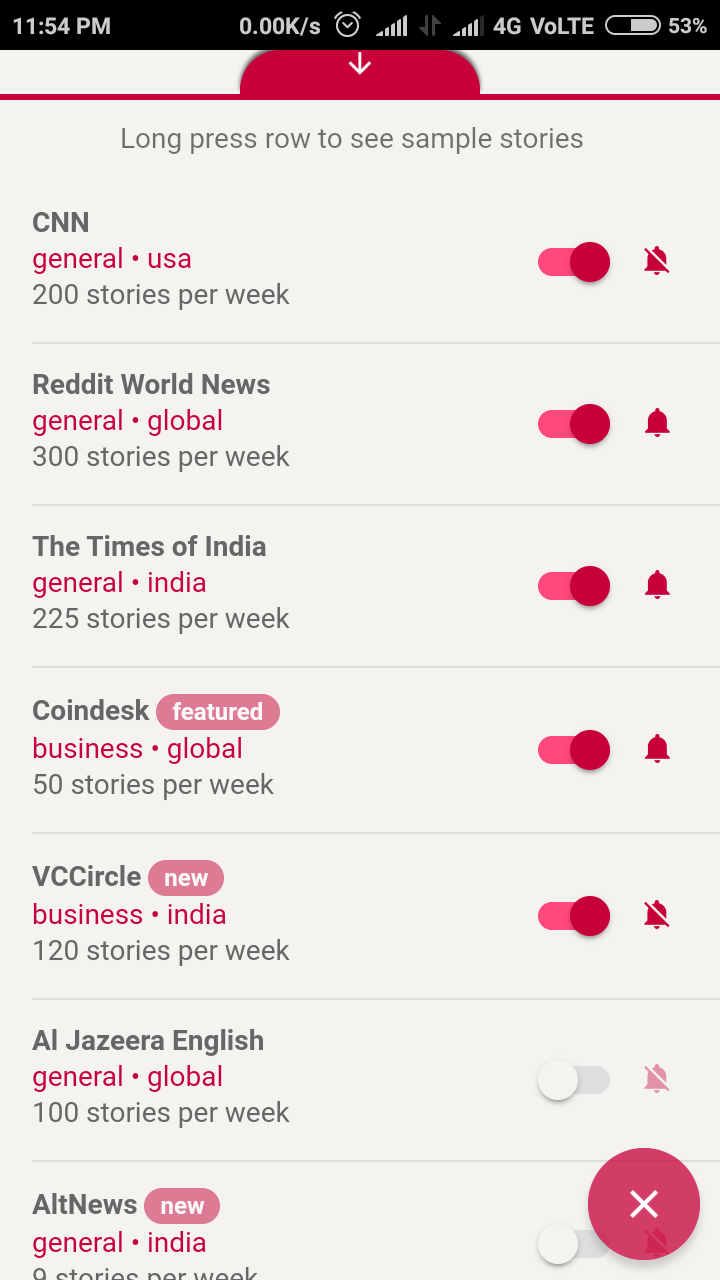Enable notifications for CNN
The width and height of the screenshot is (720, 1280).
click(656, 262)
